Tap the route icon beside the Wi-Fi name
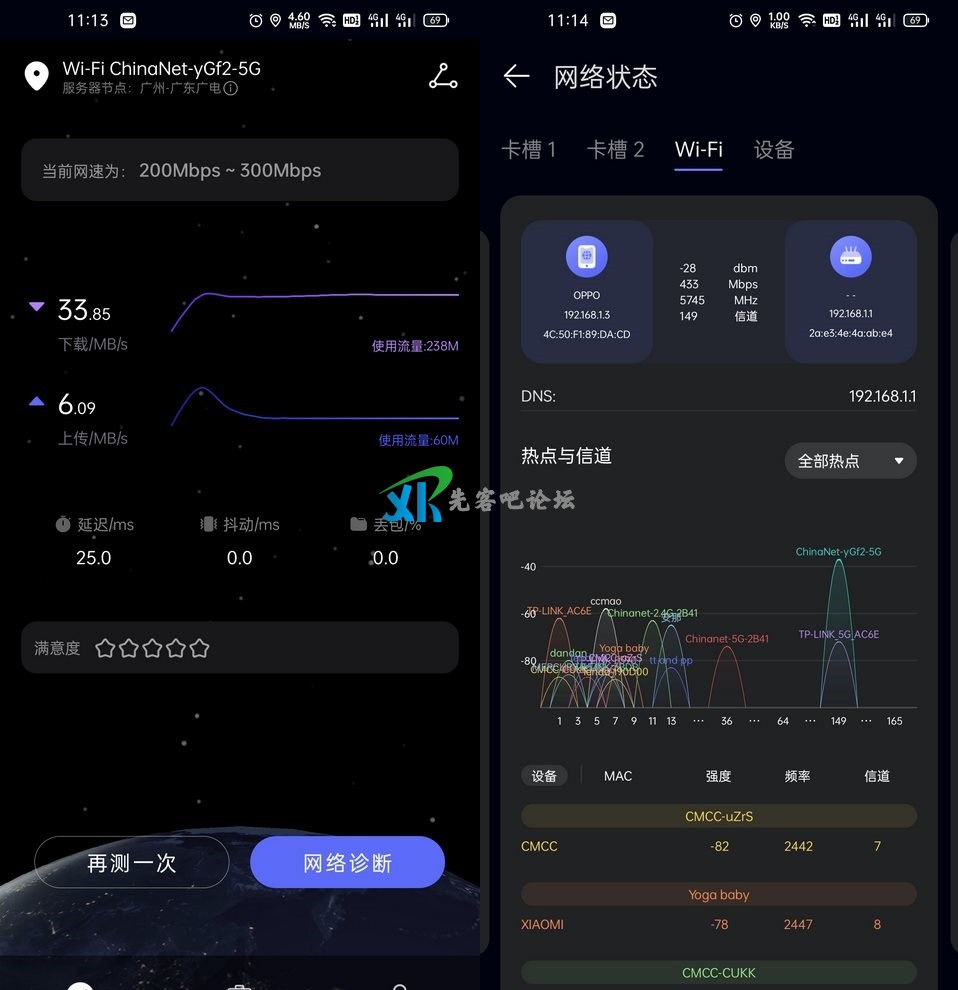958x990 pixels. click(443, 77)
